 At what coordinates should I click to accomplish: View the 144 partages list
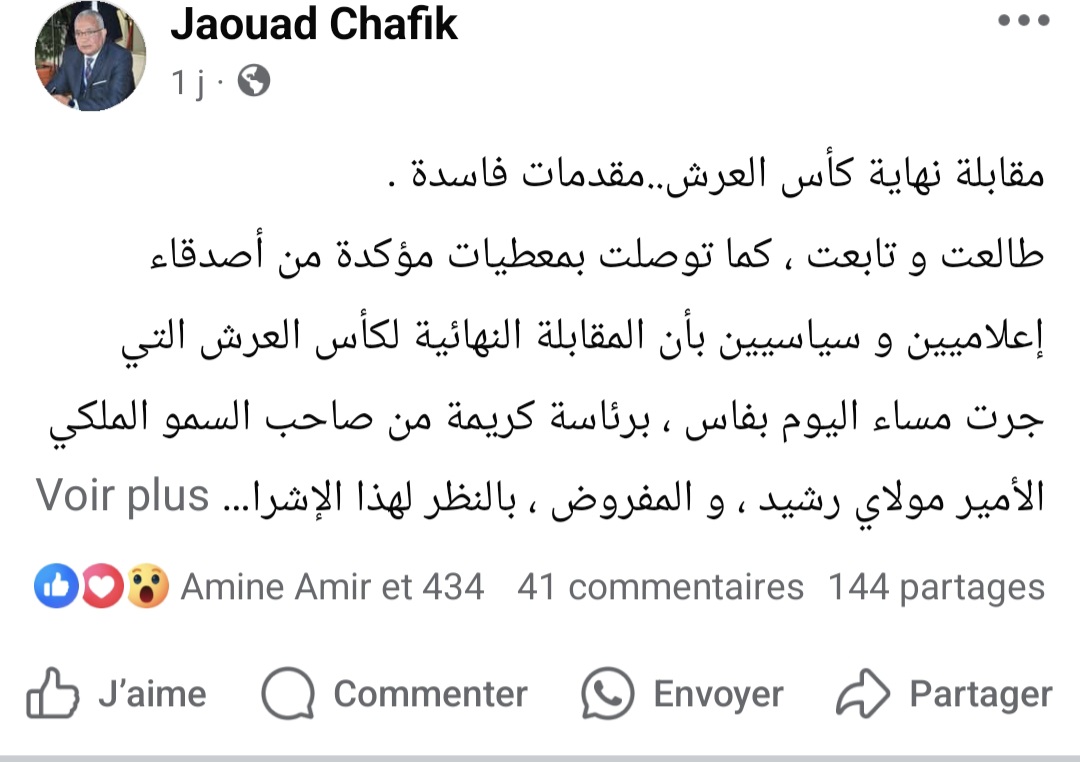936,587
